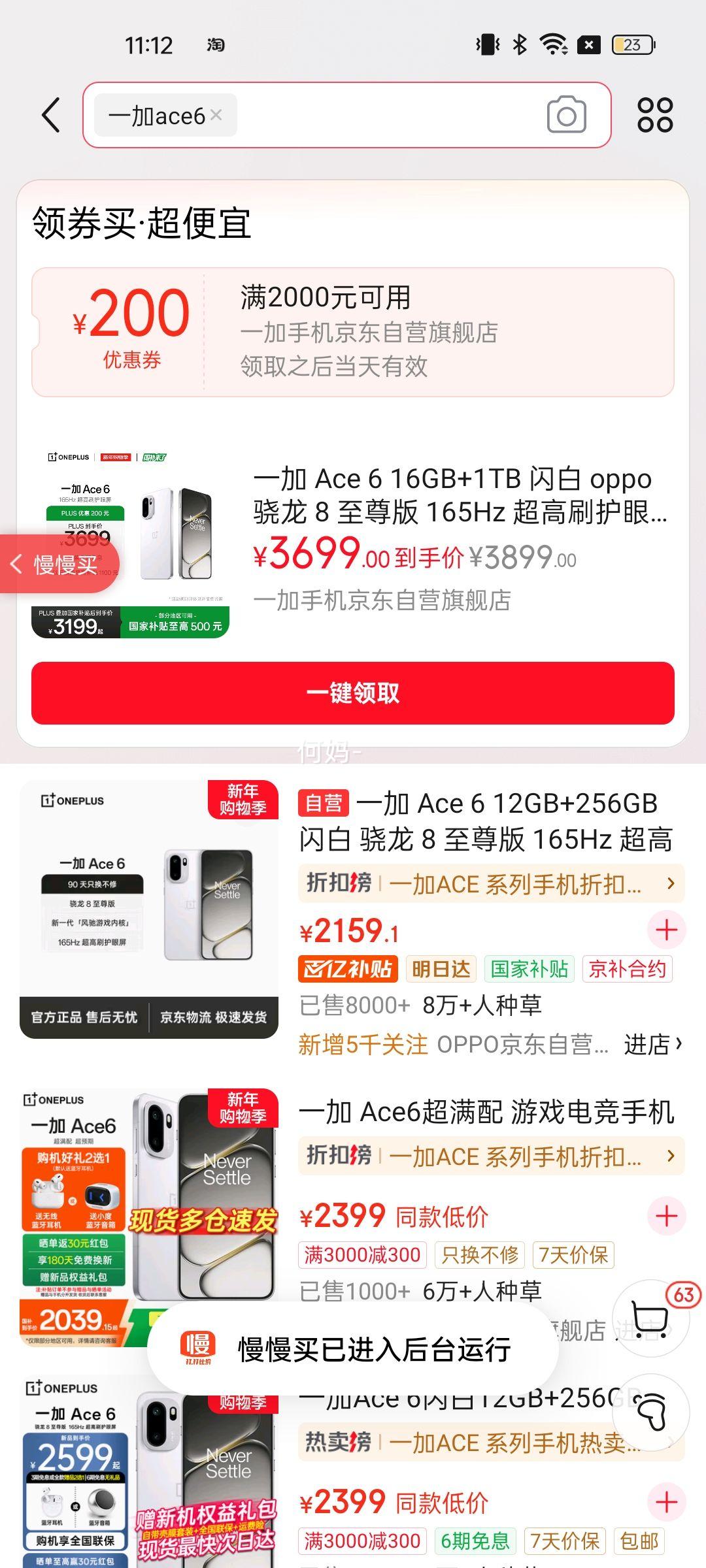Open the shopping cart showing 63 items
The height and width of the screenshot is (1568, 706).
click(651, 1315)
